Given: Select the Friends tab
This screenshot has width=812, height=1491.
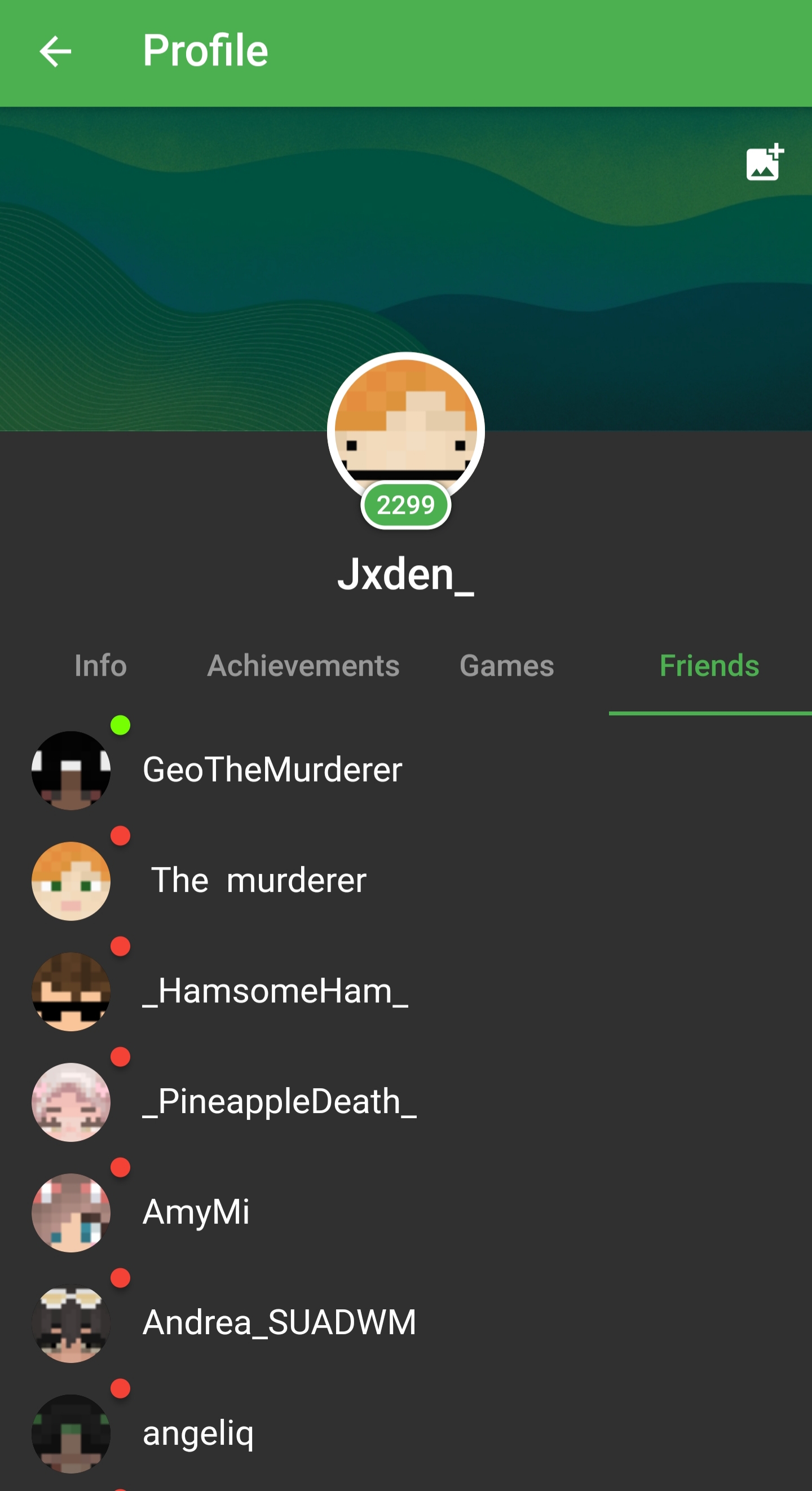Looking at the screenshot, I should (x=709, y=665).
